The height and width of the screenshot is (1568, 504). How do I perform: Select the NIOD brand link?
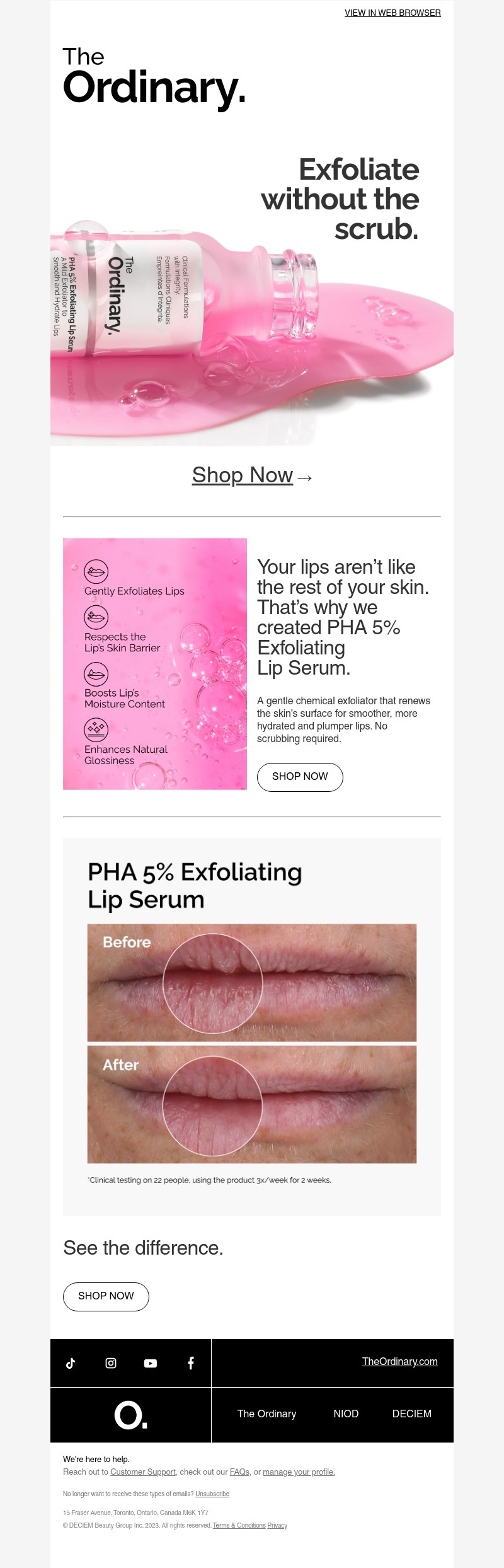point(346,1414)
